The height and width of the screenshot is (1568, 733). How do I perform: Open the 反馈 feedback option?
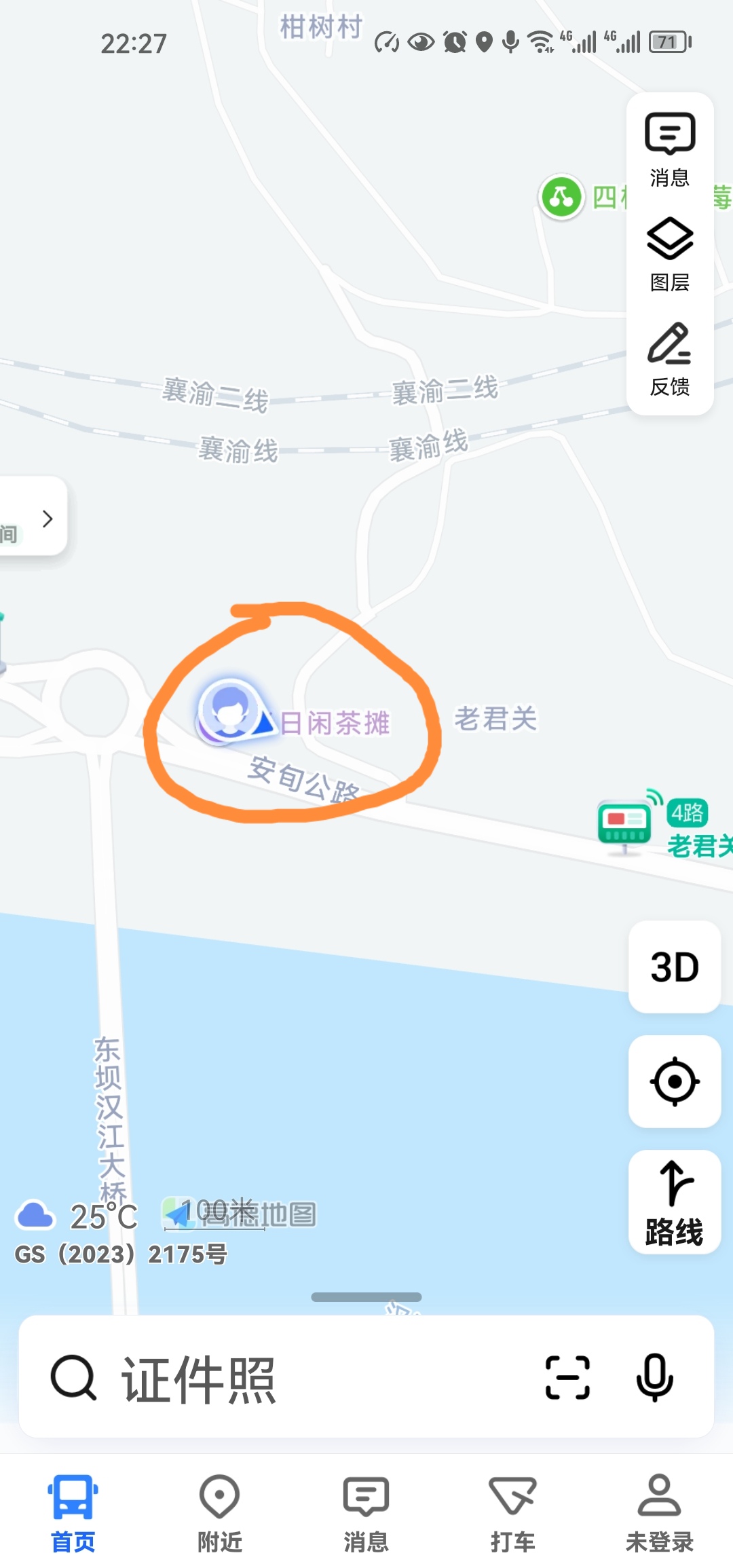point(669,359)
